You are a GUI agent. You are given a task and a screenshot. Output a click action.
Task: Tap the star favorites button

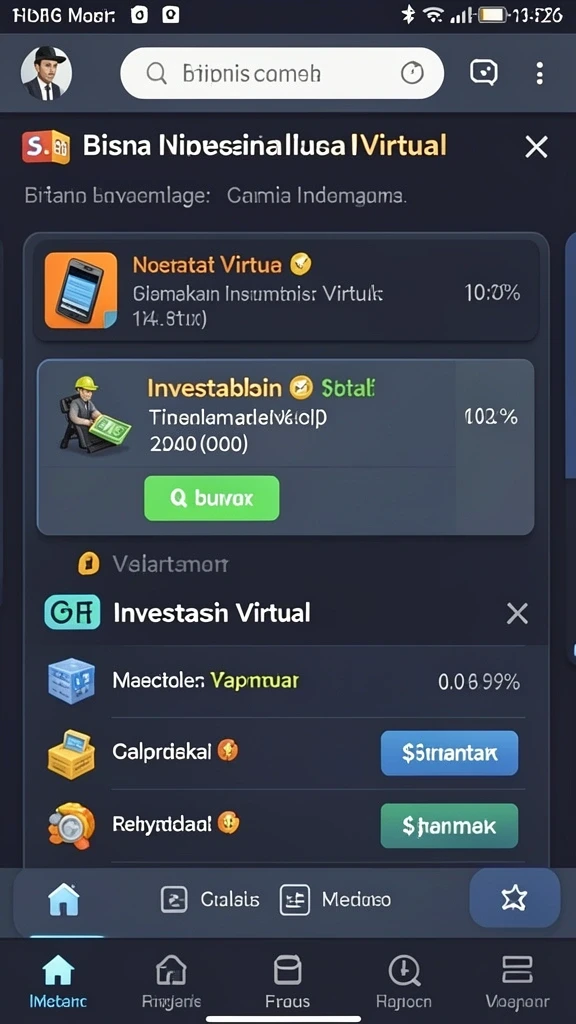tap(515, 899)
